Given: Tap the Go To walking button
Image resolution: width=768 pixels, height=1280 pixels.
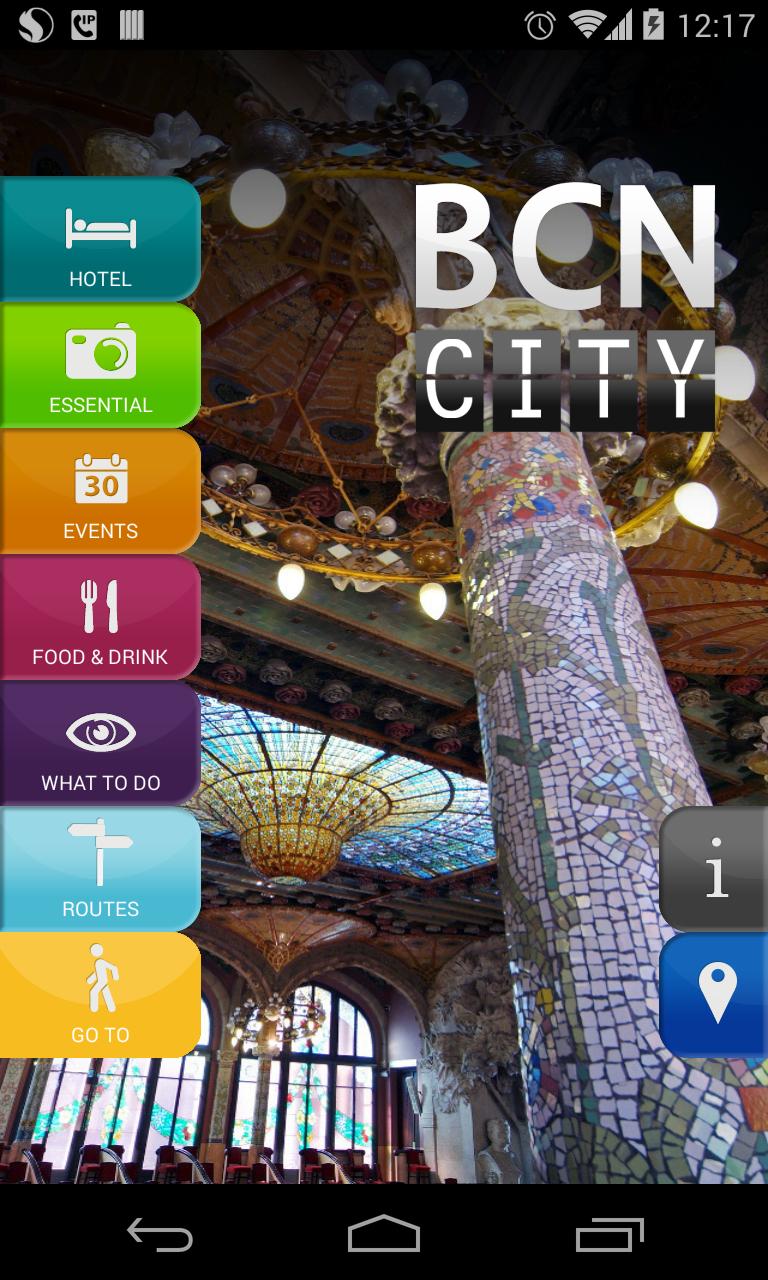Looking at the screenshot, I should pyautogui.click(x=100, y=995).
